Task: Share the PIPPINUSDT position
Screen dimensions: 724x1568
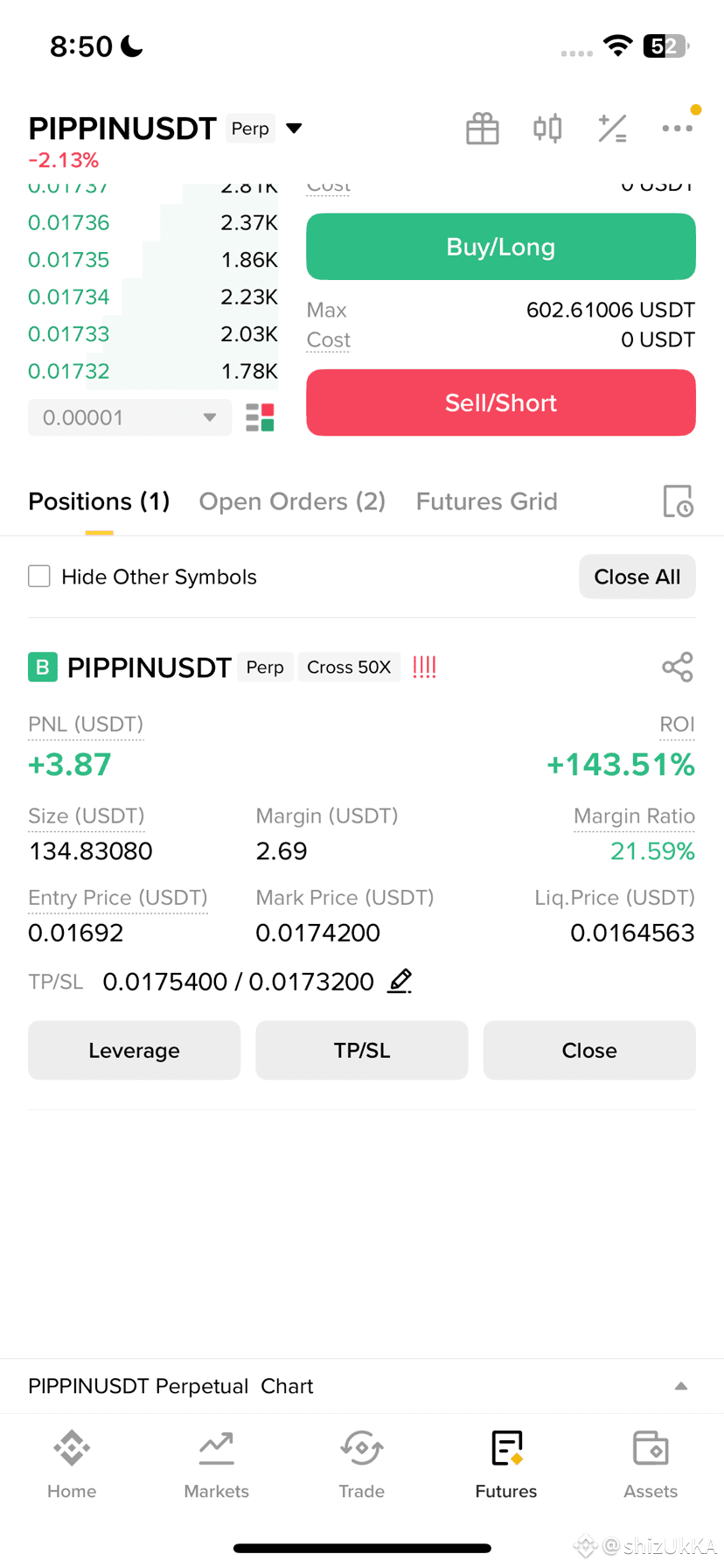Action: (x=678, y=667)
